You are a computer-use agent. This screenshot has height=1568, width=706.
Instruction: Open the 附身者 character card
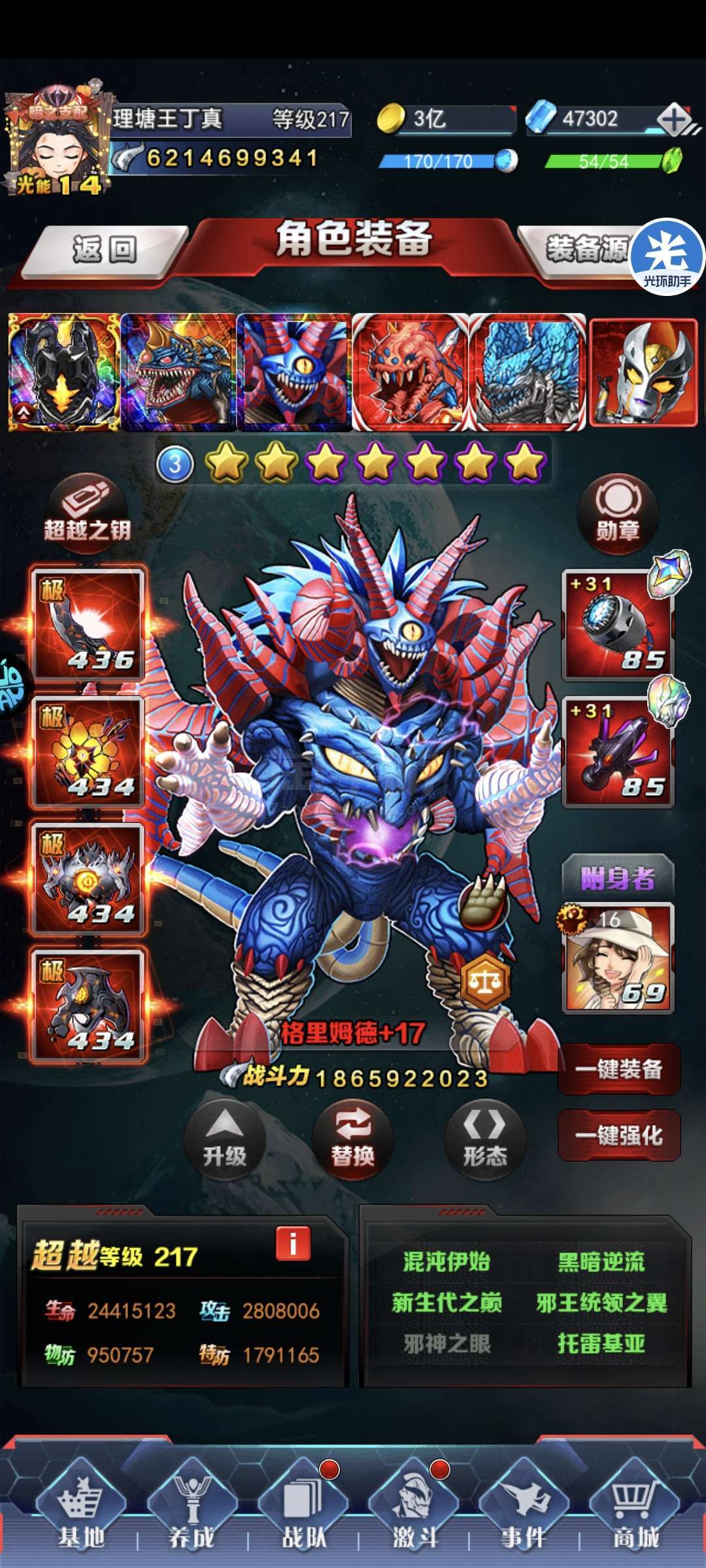pos(618,958)
